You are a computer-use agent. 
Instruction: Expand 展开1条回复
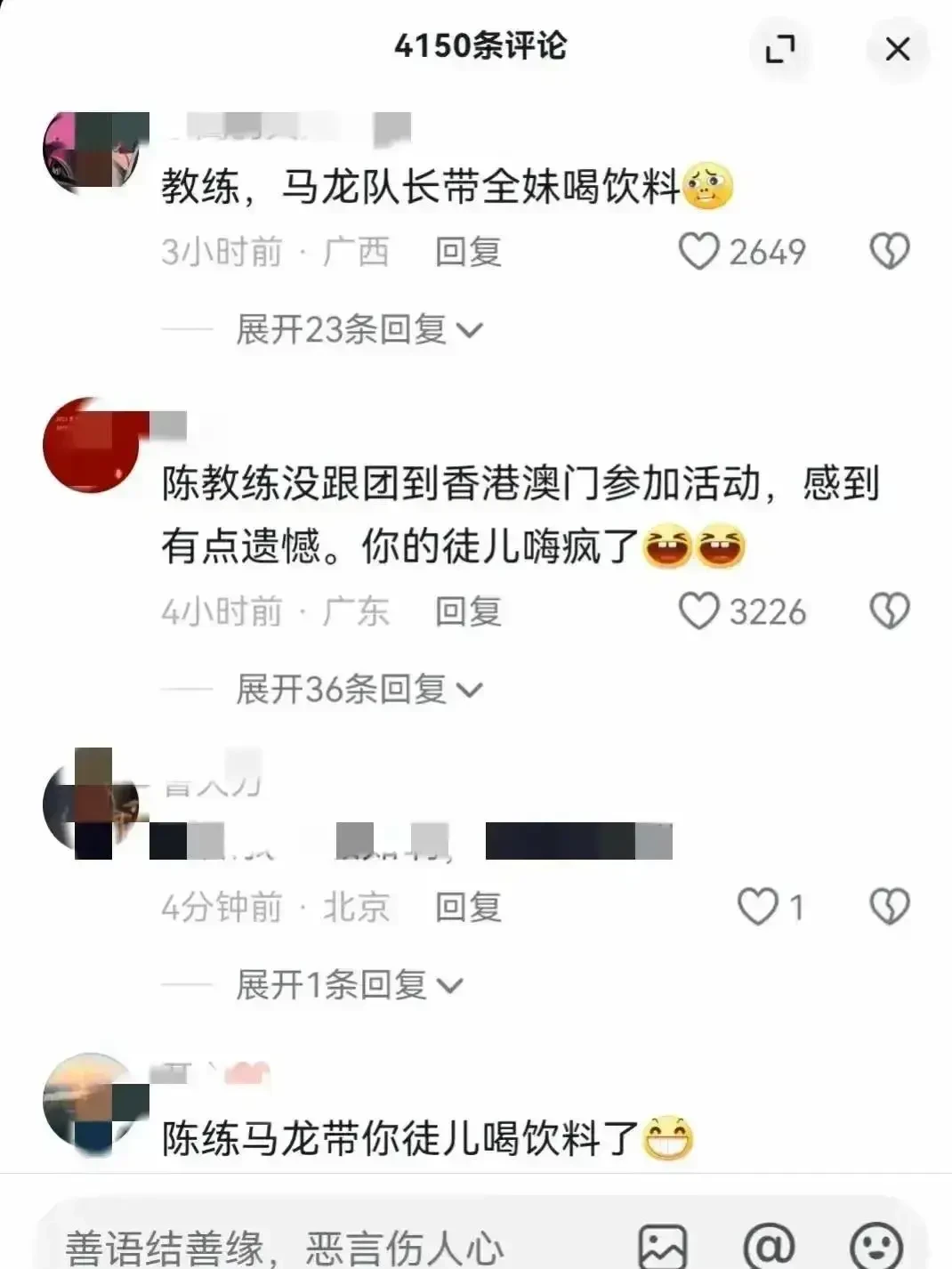pyautogui.click(x=349, y=985)
